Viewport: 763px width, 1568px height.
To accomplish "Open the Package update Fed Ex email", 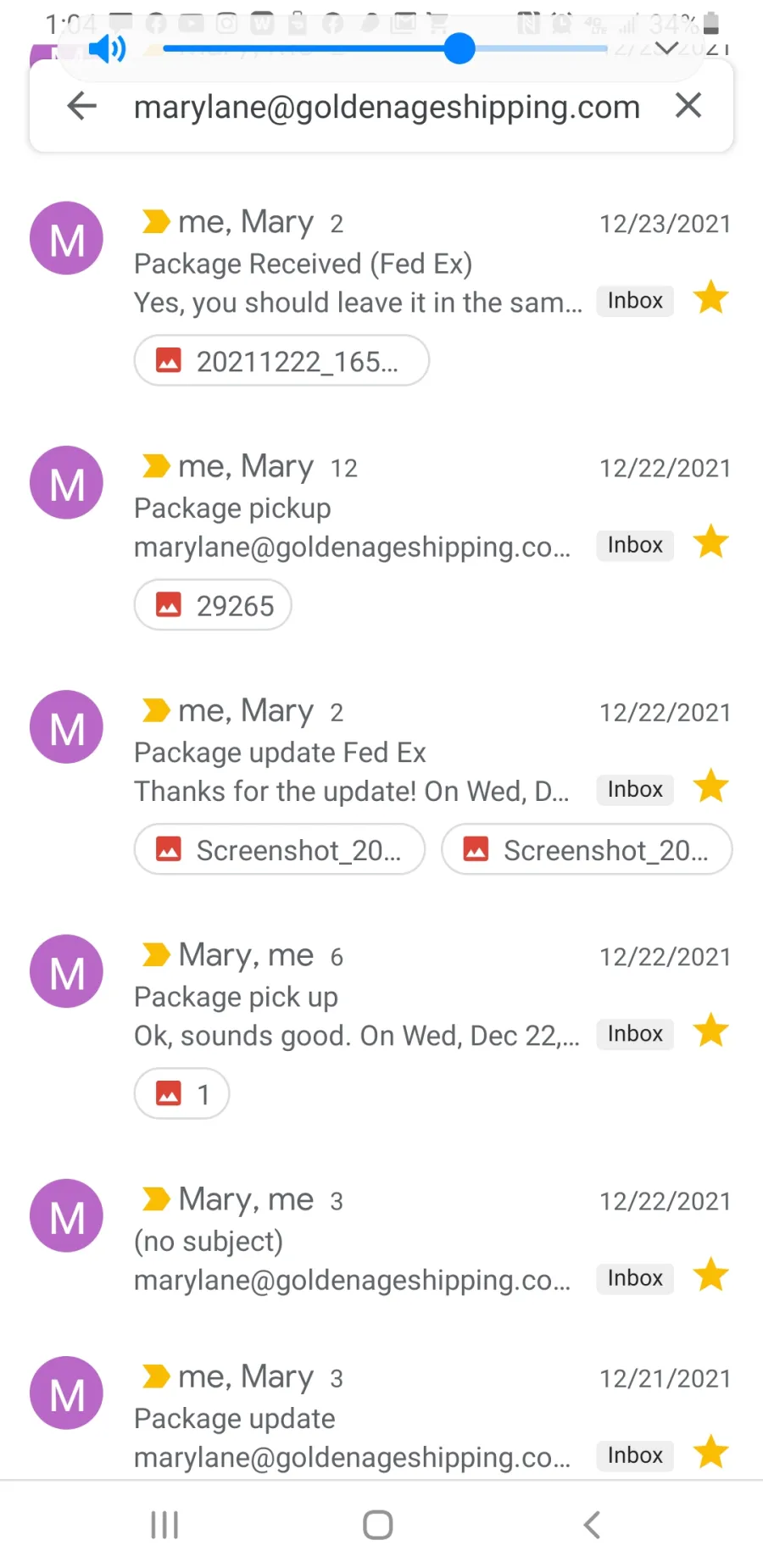I will 381,752.
